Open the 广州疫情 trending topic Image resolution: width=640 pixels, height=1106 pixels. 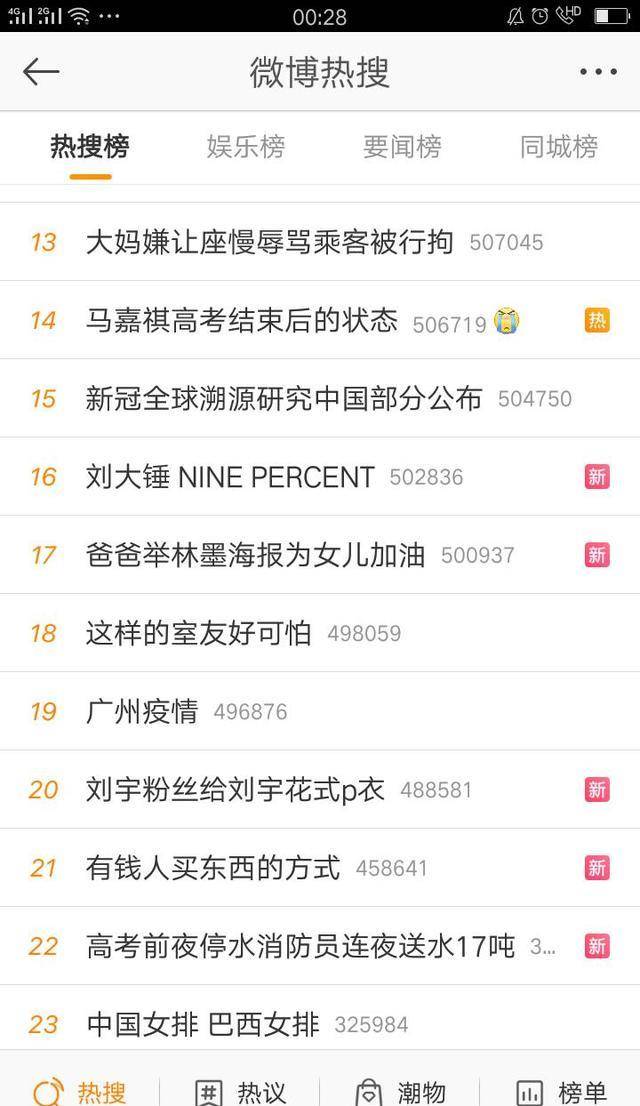pyautogui.click(x=142, y=712)
